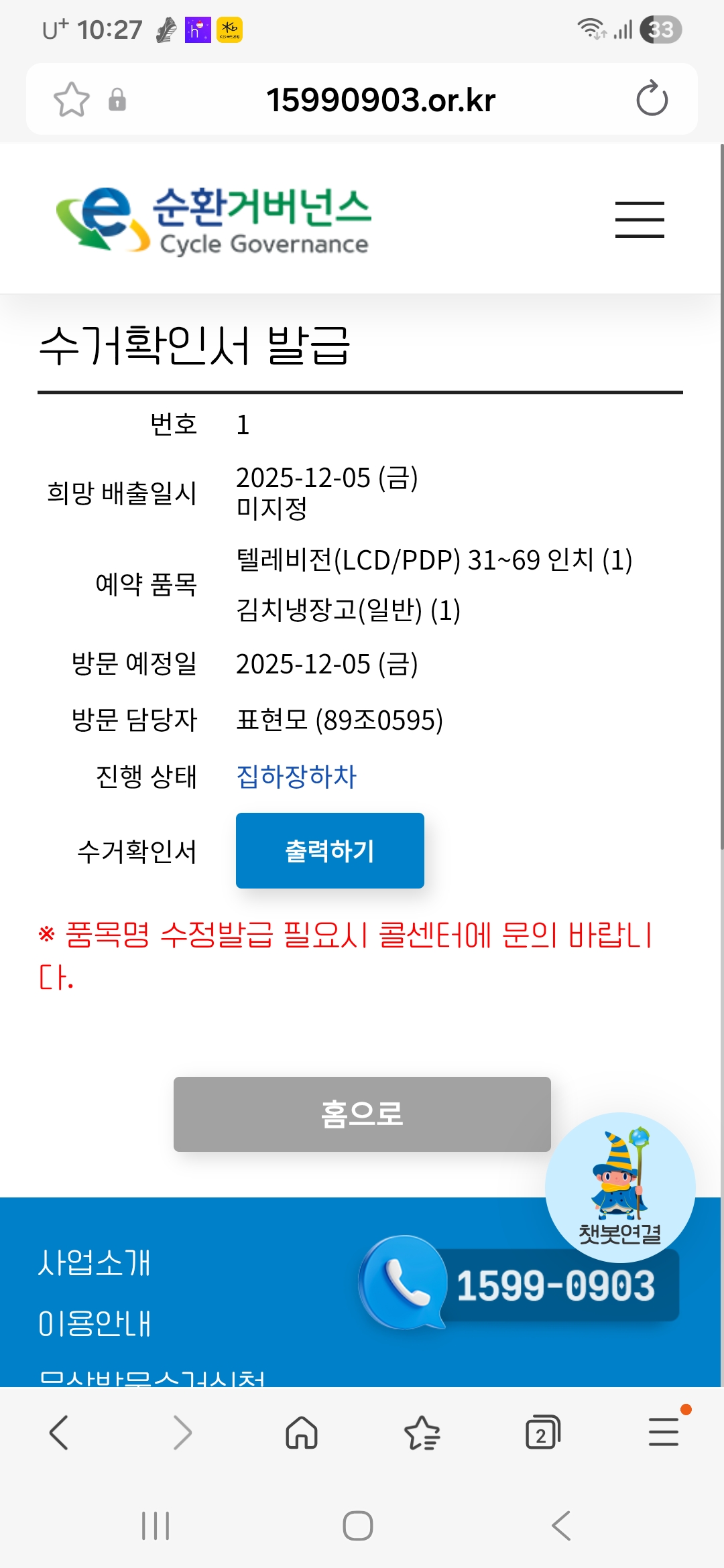Call 1599-0903 call center
724x1568 pixels.
pos(519,1284)
